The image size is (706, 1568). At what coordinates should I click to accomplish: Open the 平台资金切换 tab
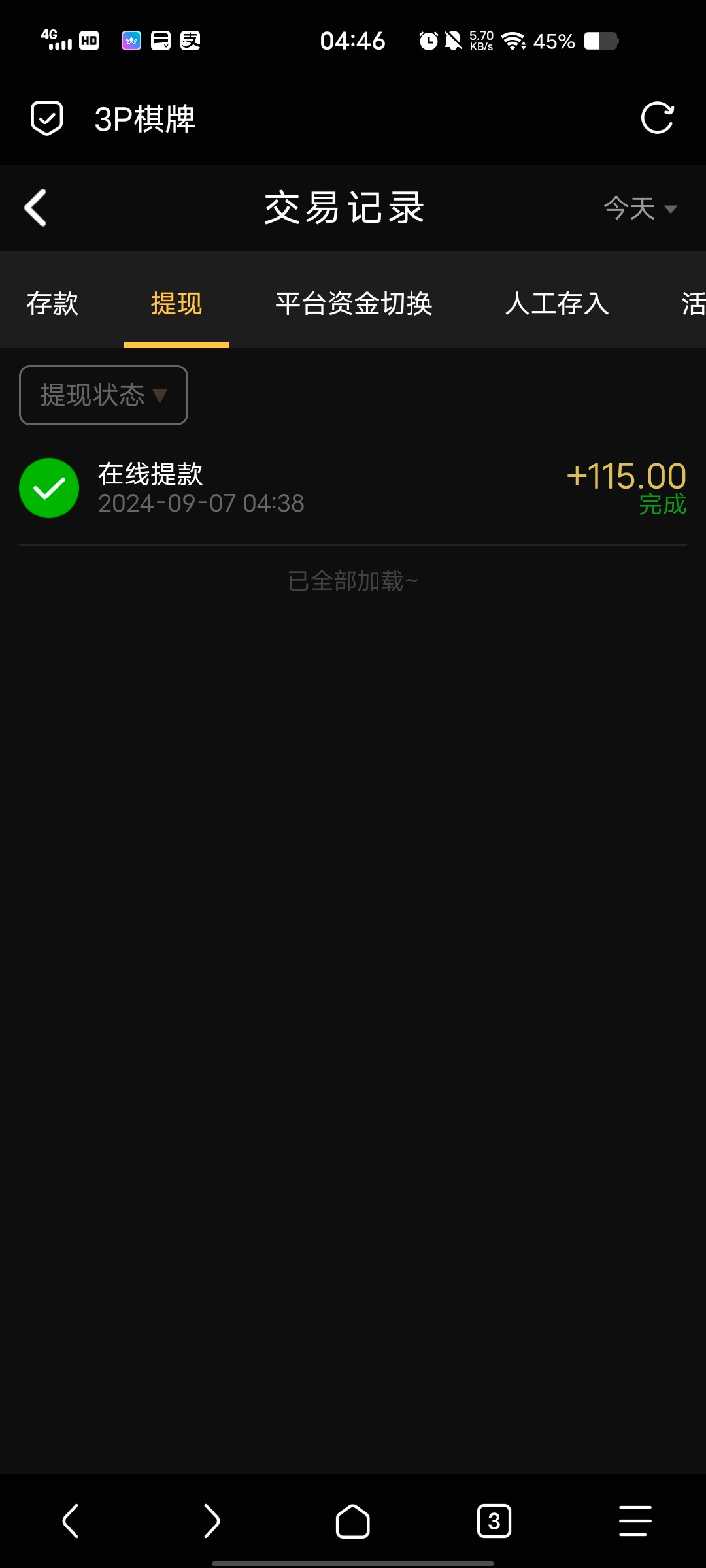point(353,303)
